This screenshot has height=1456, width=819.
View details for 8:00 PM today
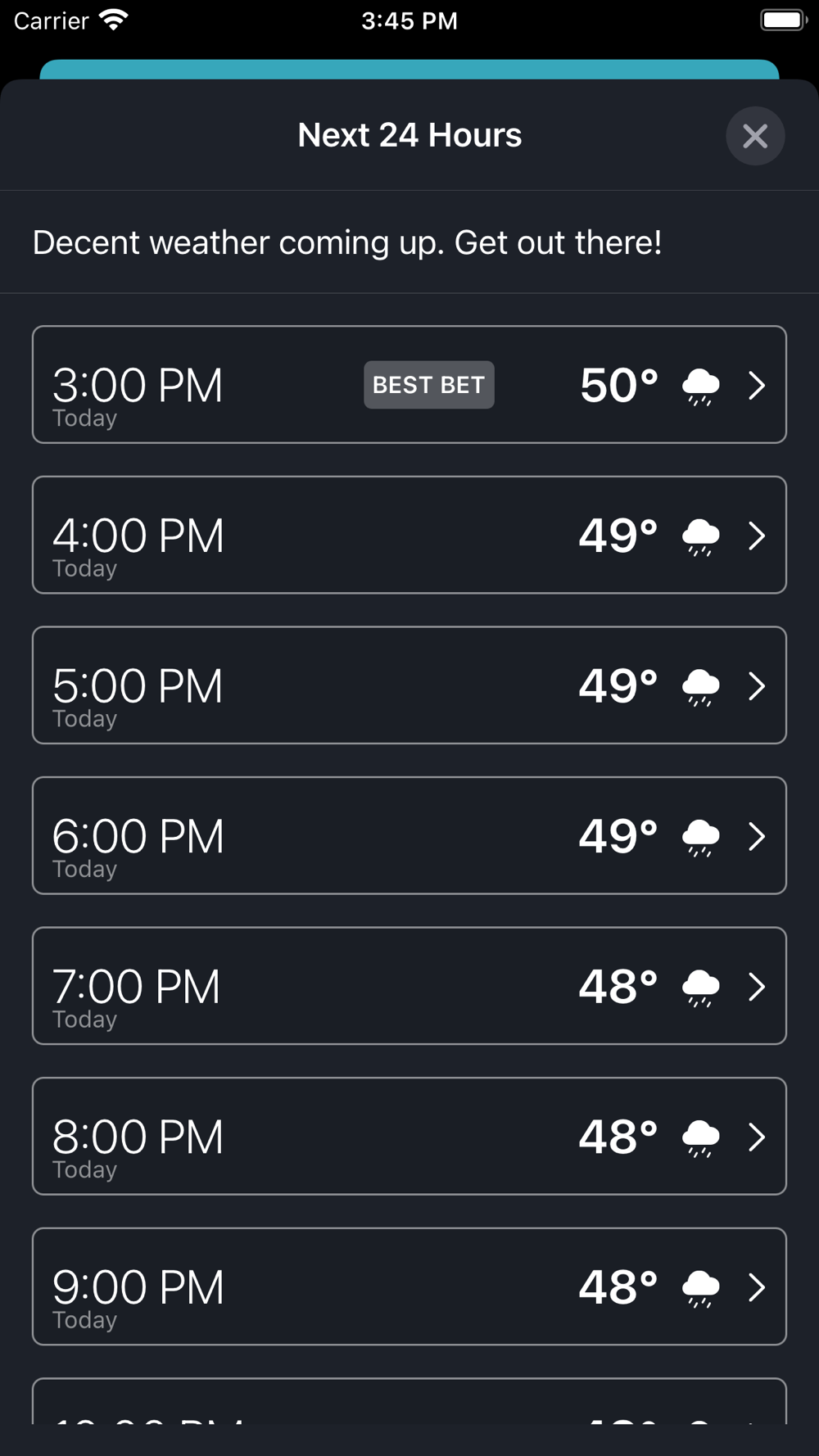click(x=409, y=1136)
